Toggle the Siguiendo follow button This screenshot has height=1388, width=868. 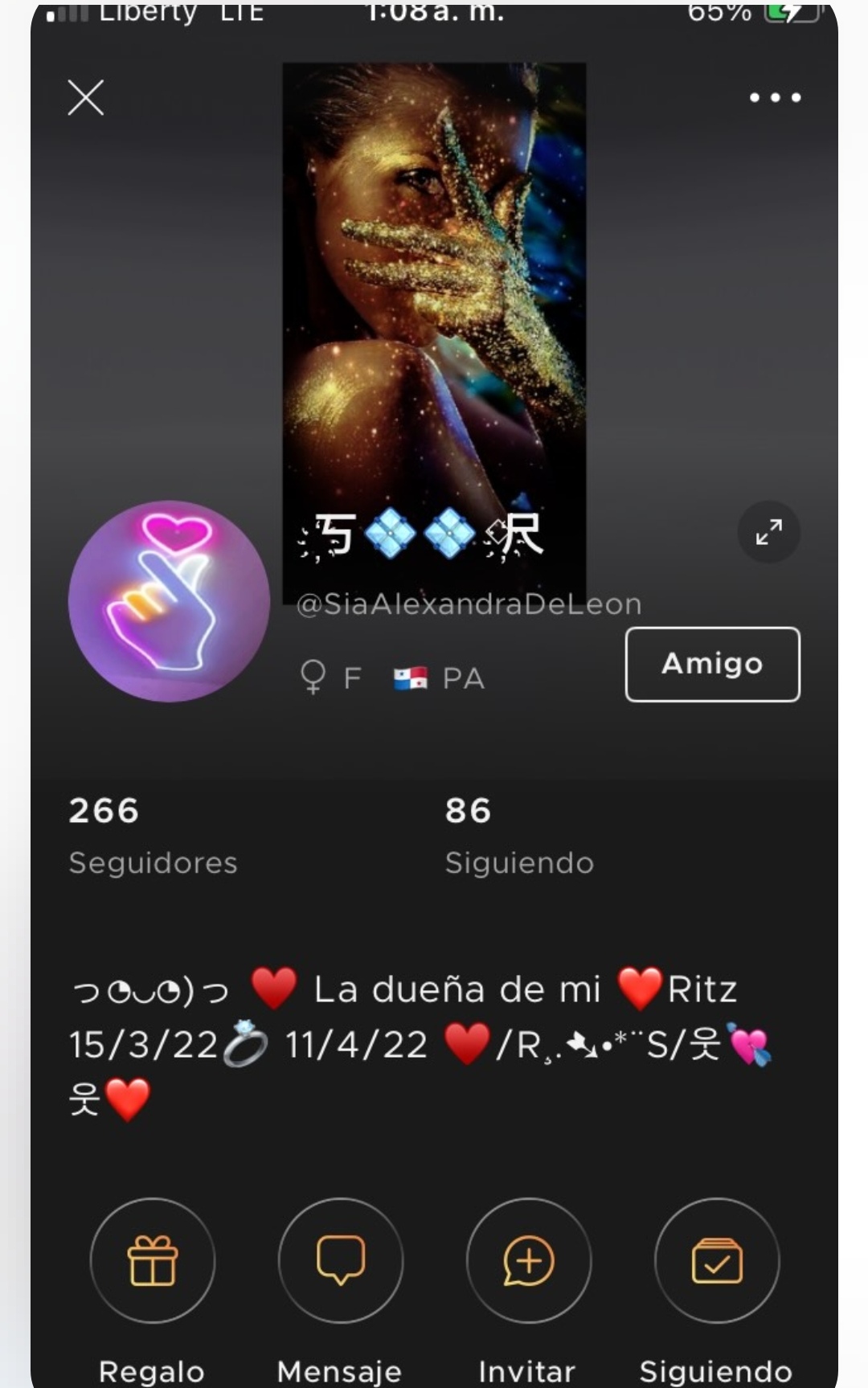tap(717, 1260)
